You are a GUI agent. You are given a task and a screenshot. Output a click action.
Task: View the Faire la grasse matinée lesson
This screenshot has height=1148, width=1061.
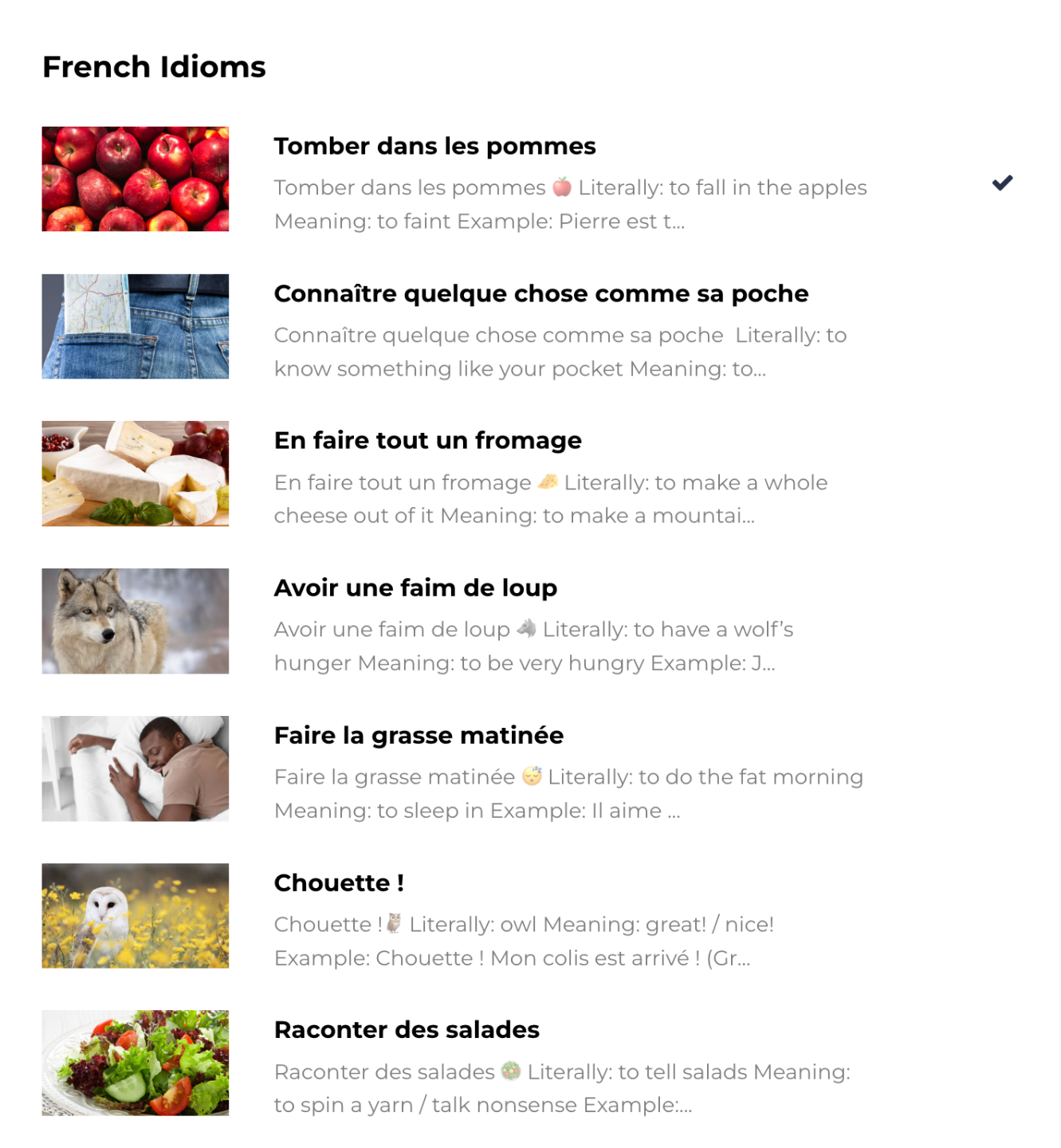419,736
